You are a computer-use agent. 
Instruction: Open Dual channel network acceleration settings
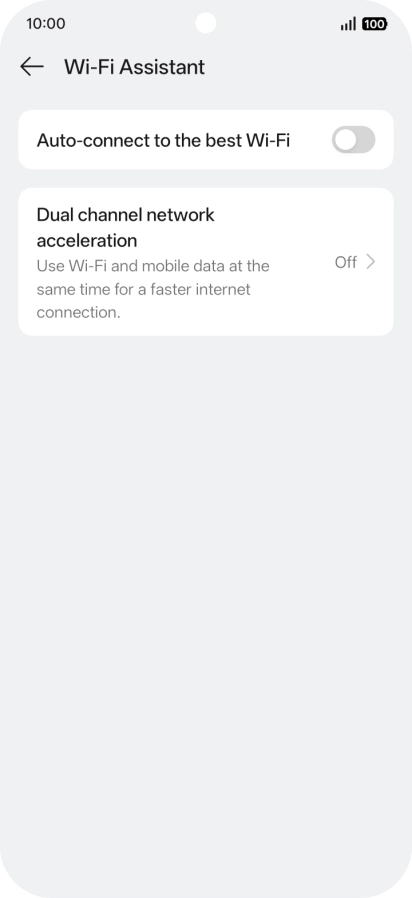[206, 262]
